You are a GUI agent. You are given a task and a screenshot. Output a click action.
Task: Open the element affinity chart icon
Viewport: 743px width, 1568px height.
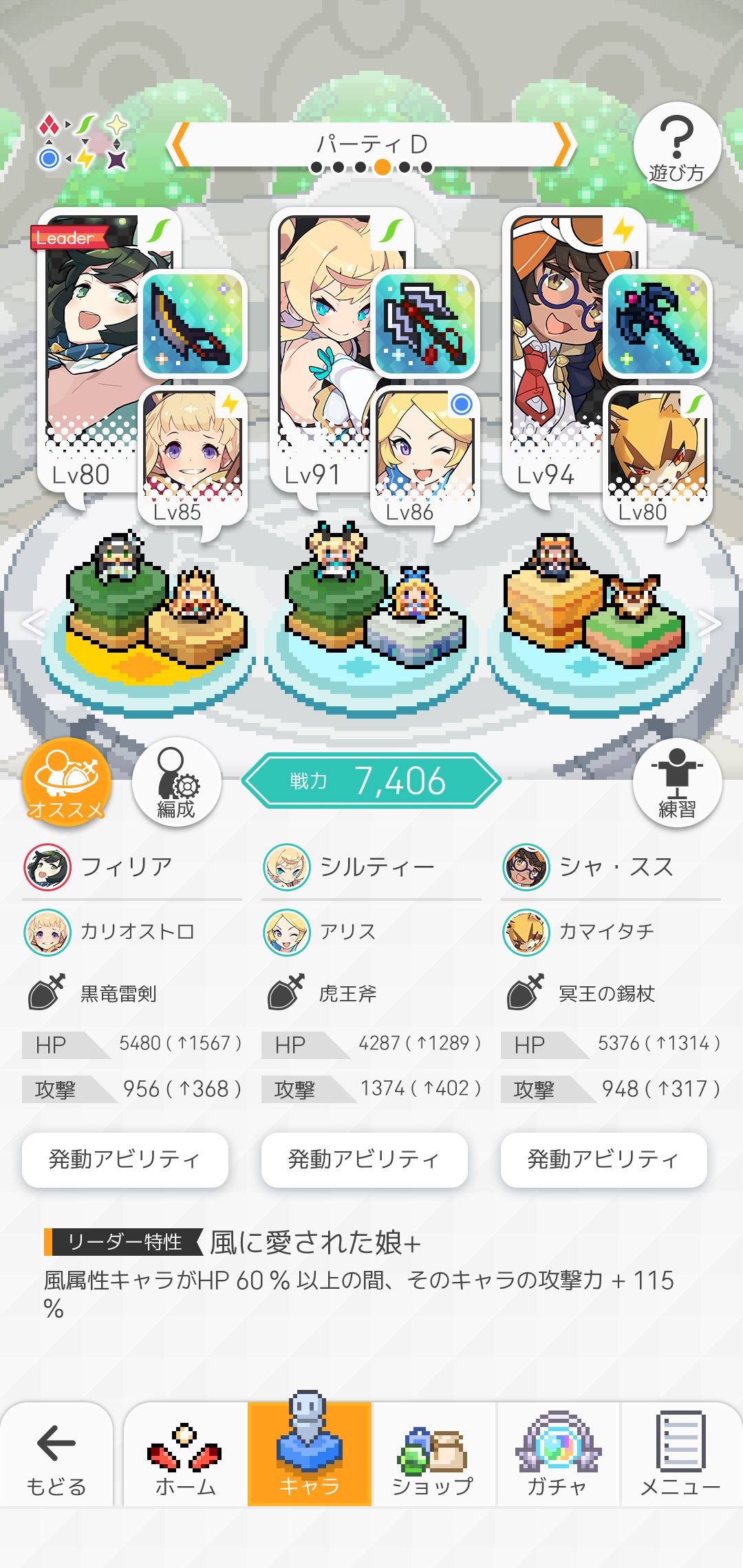(x=83, y=142)
